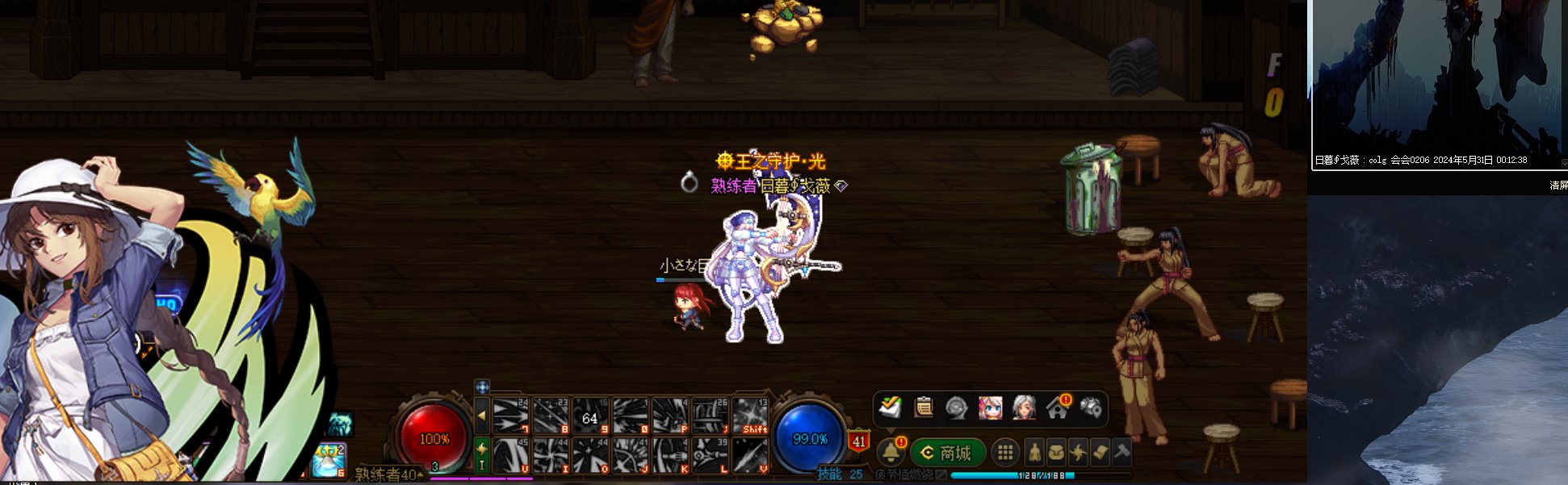Open the skills shuriken icon
Image resolution: width=1568 pixels, height=485 pixels.
(1078, 453)
